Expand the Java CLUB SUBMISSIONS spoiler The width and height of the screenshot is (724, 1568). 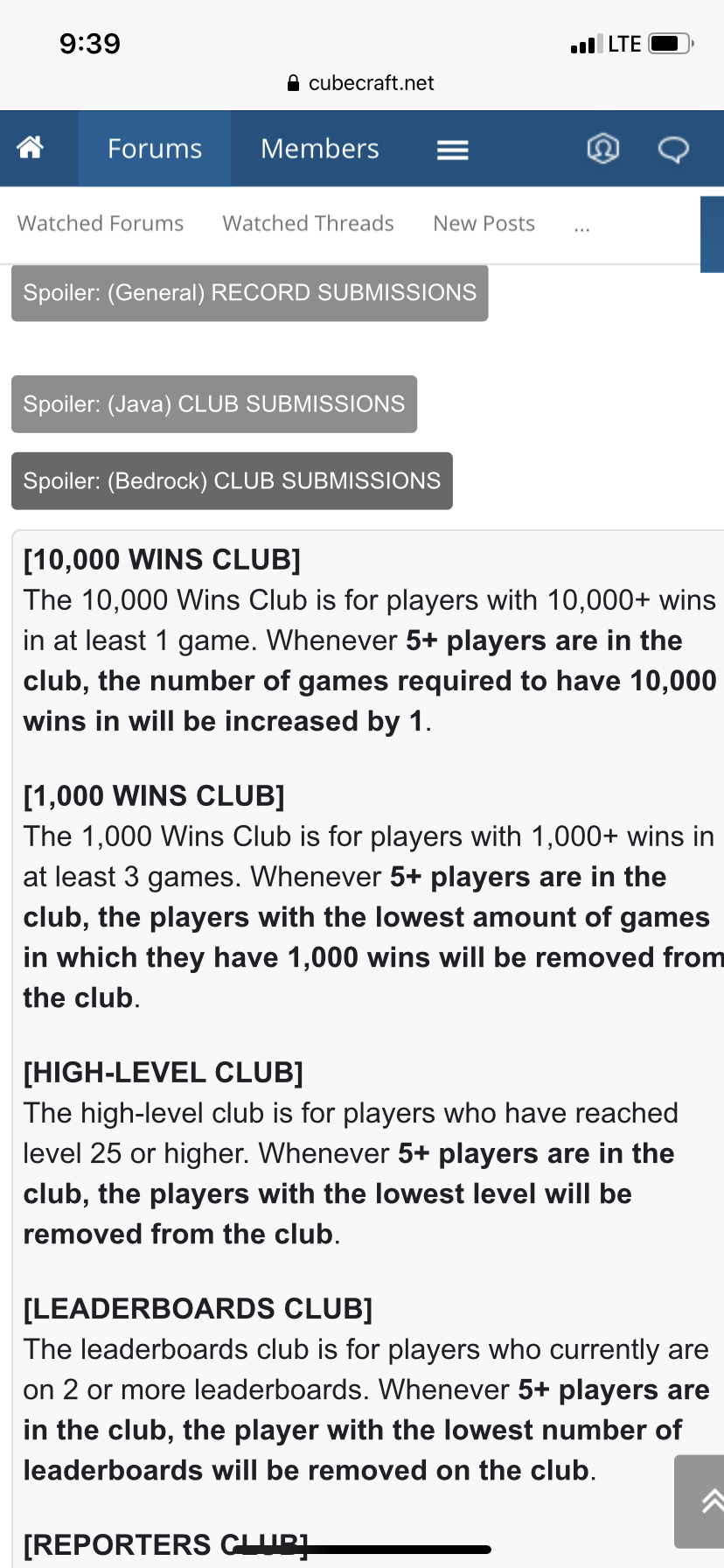214,404
